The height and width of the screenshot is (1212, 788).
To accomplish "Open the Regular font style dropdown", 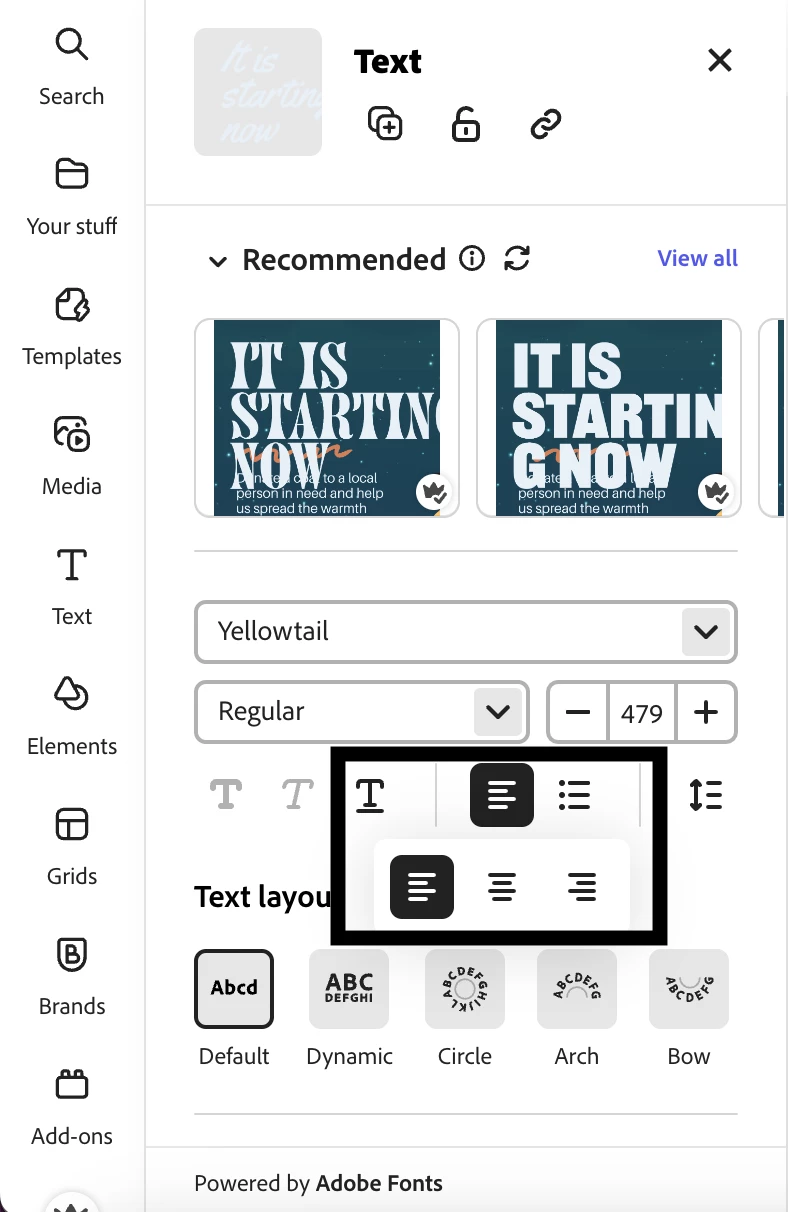I will [x=497, y=712].
